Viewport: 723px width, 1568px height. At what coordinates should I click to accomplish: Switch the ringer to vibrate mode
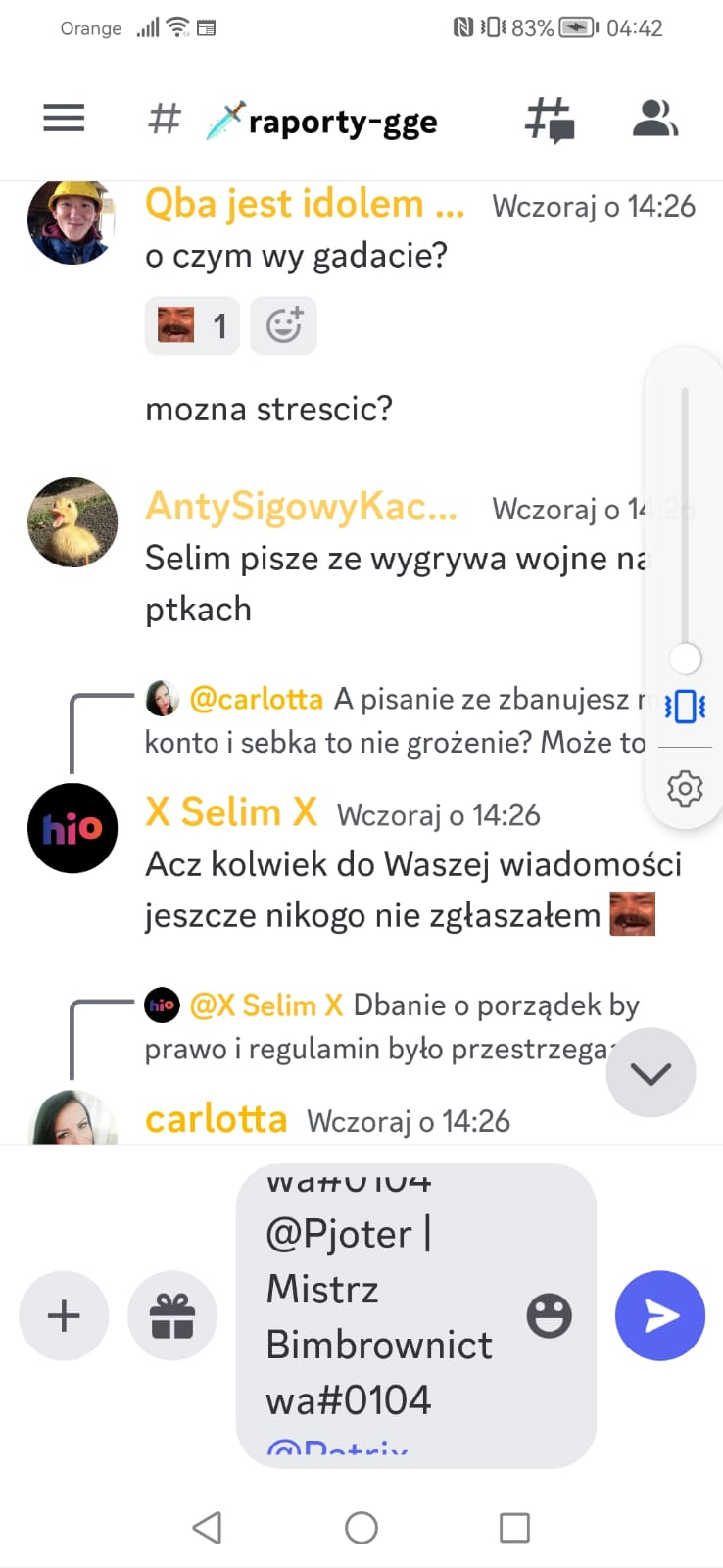pyautogui.click(x=685, y=706)
